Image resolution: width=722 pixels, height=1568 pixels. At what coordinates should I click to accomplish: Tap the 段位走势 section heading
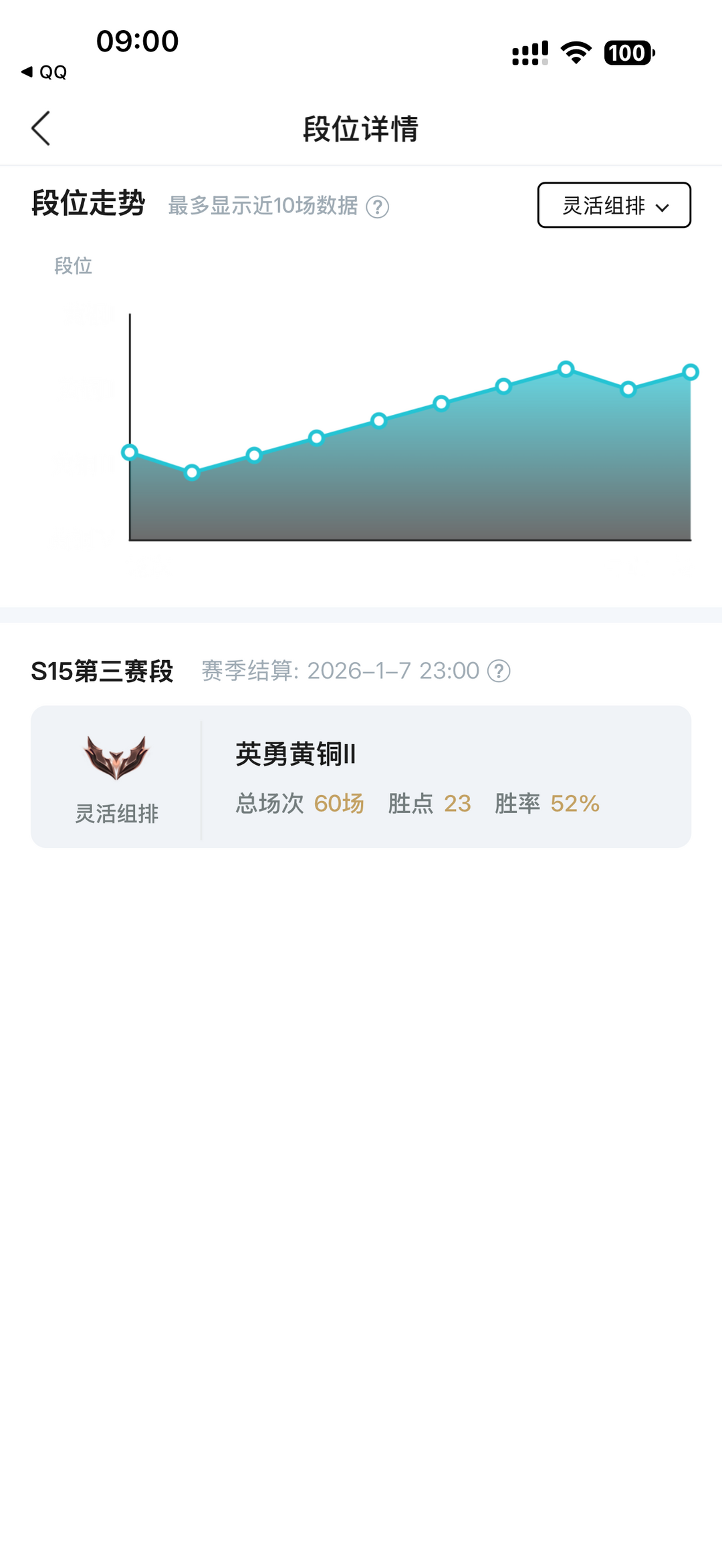(x=88, y=204)
